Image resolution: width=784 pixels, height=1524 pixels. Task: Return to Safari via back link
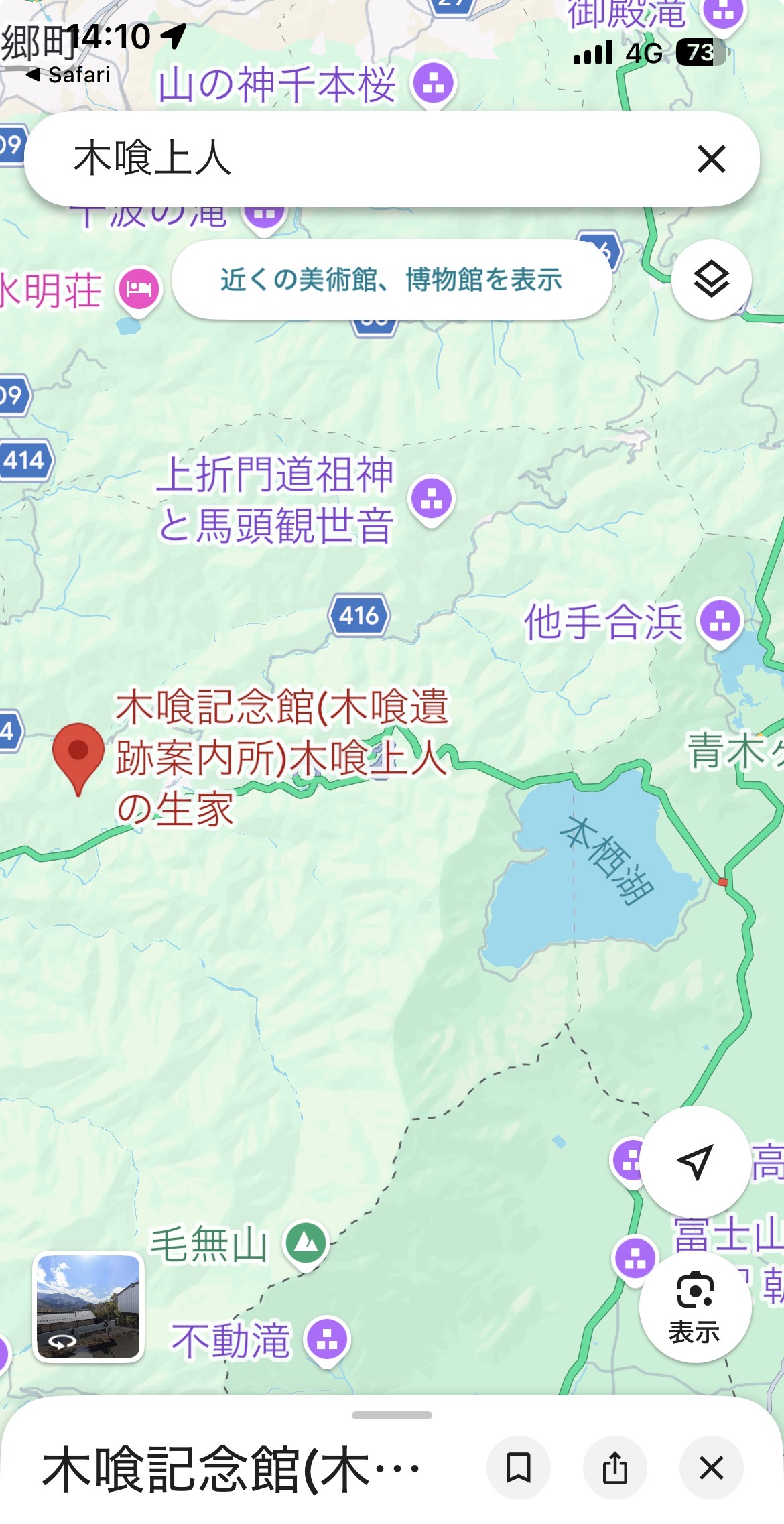[68, 75]
